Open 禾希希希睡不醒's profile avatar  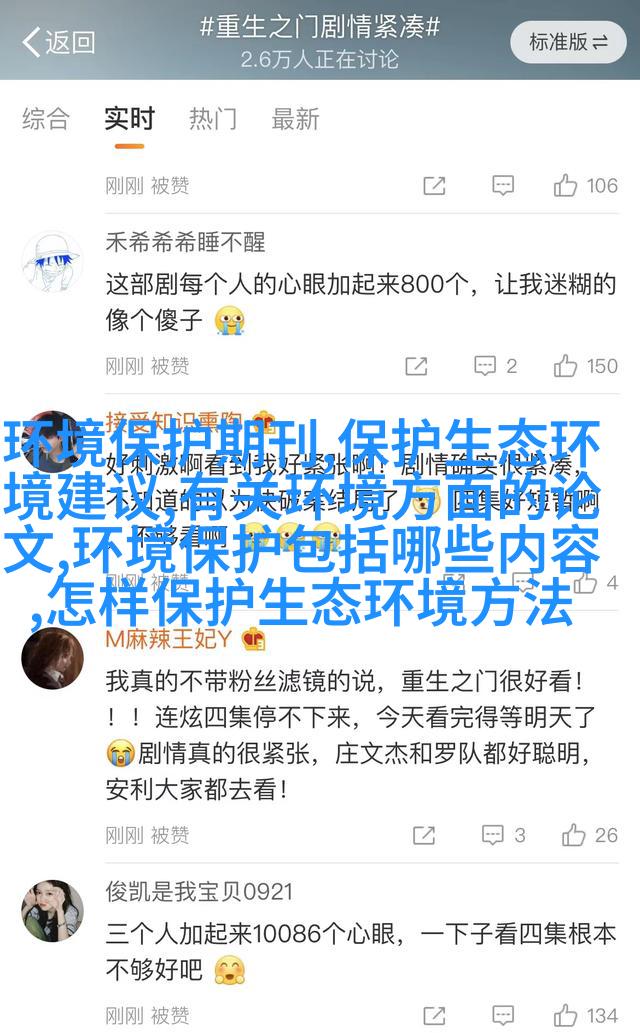pos(52,262)
